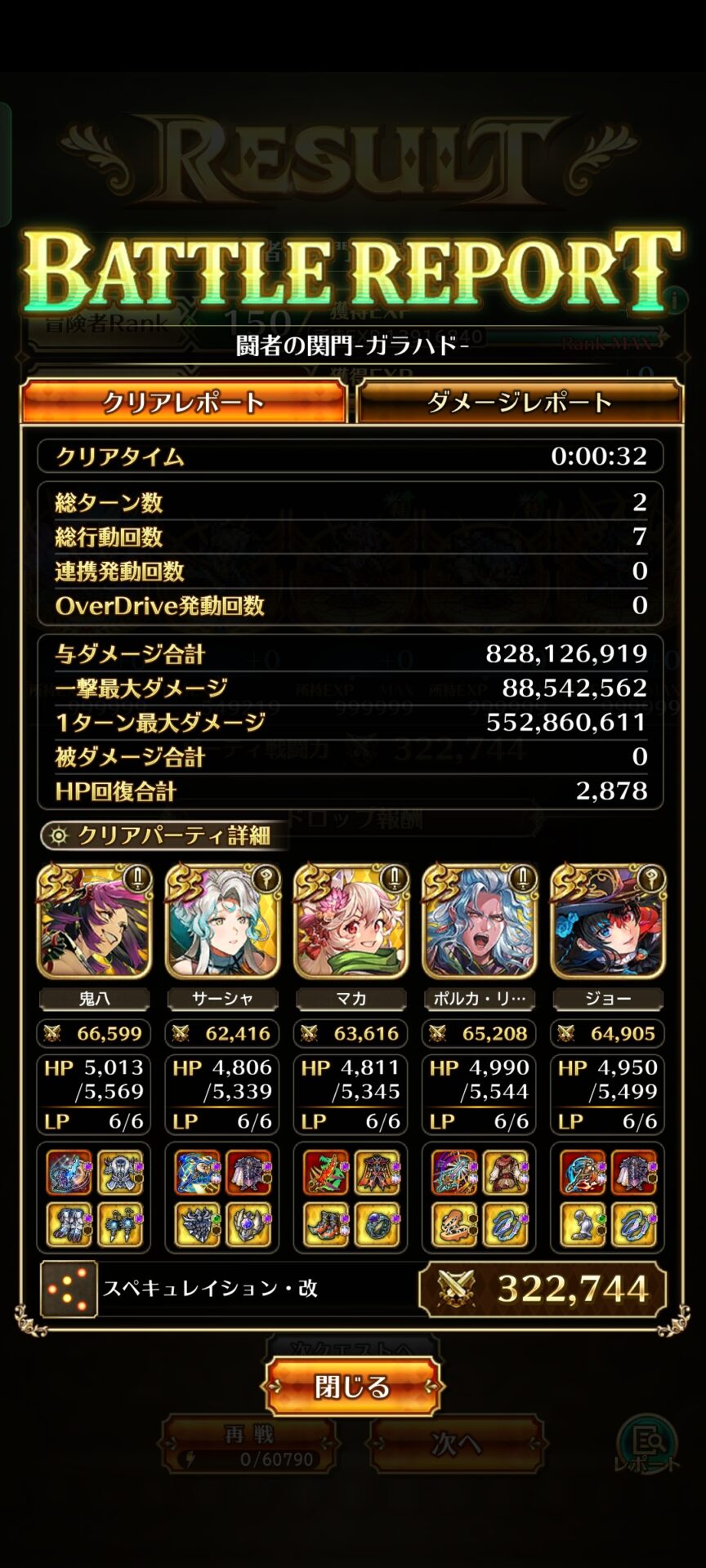Open マカ character portrait
This screenshot has height=1568, width=706.
[351, 921]
